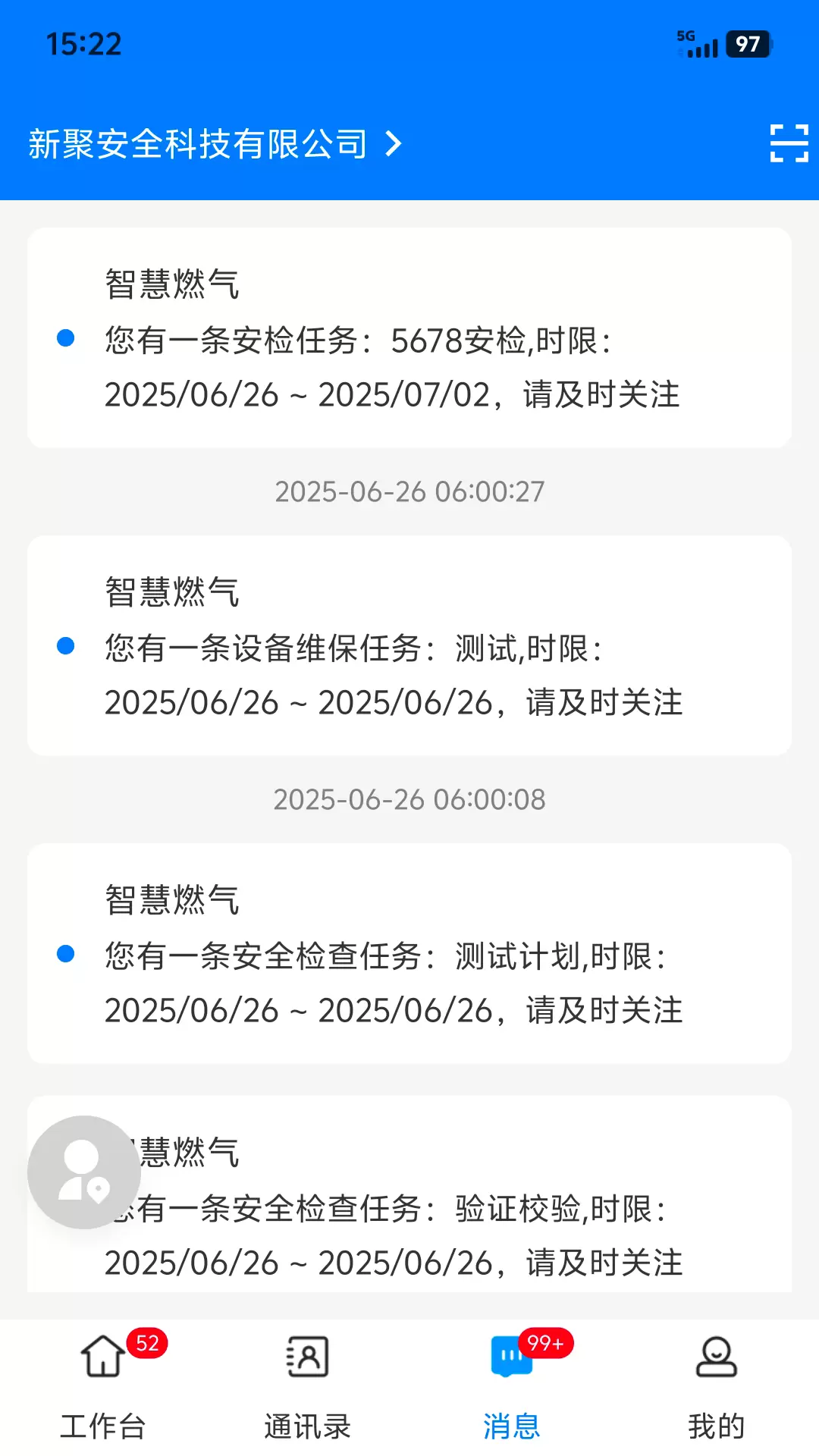Tap the timestamp 2025-06-26 06:00:27
The width and height of the screenshot is (819, 1456).
409,491
